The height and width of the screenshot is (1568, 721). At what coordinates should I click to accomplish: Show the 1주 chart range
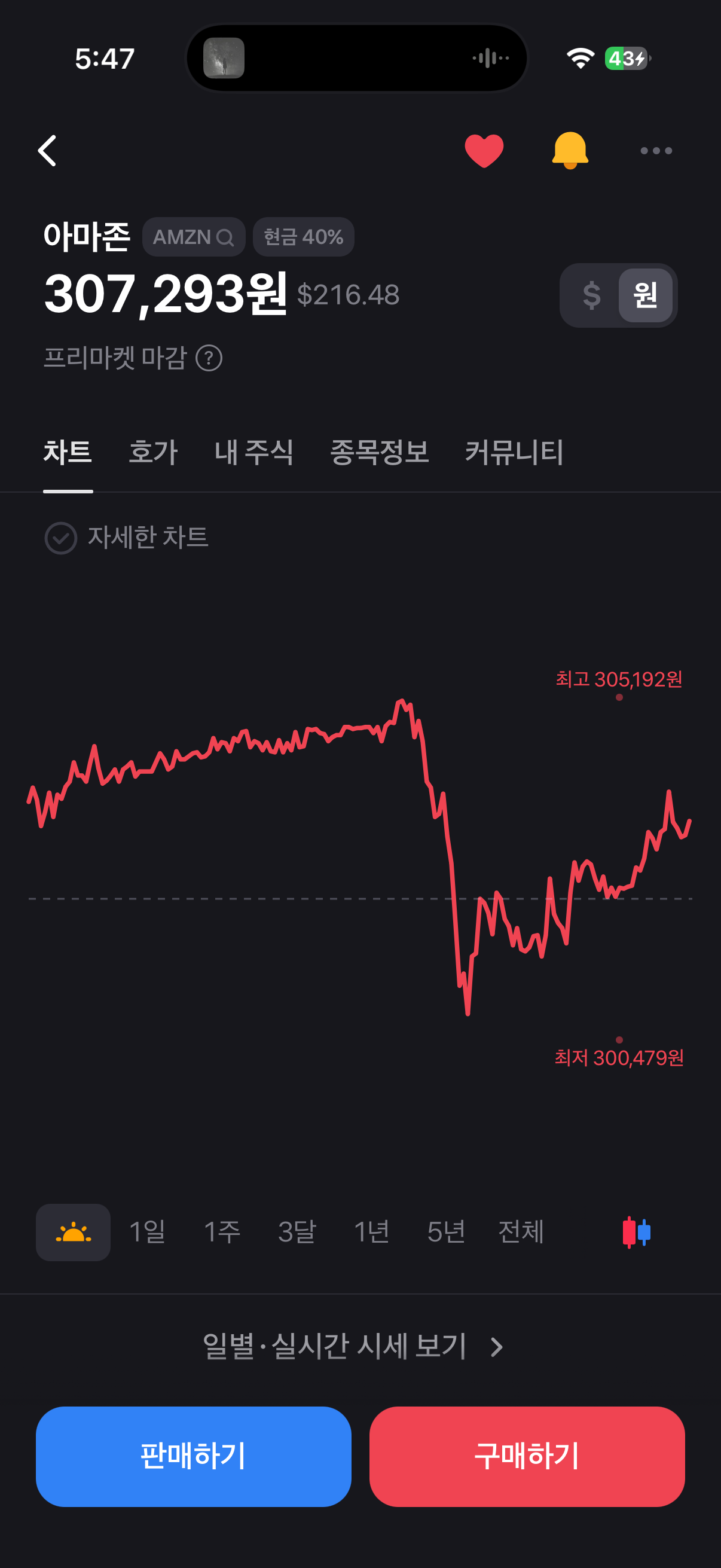[x=222, y=1232]
